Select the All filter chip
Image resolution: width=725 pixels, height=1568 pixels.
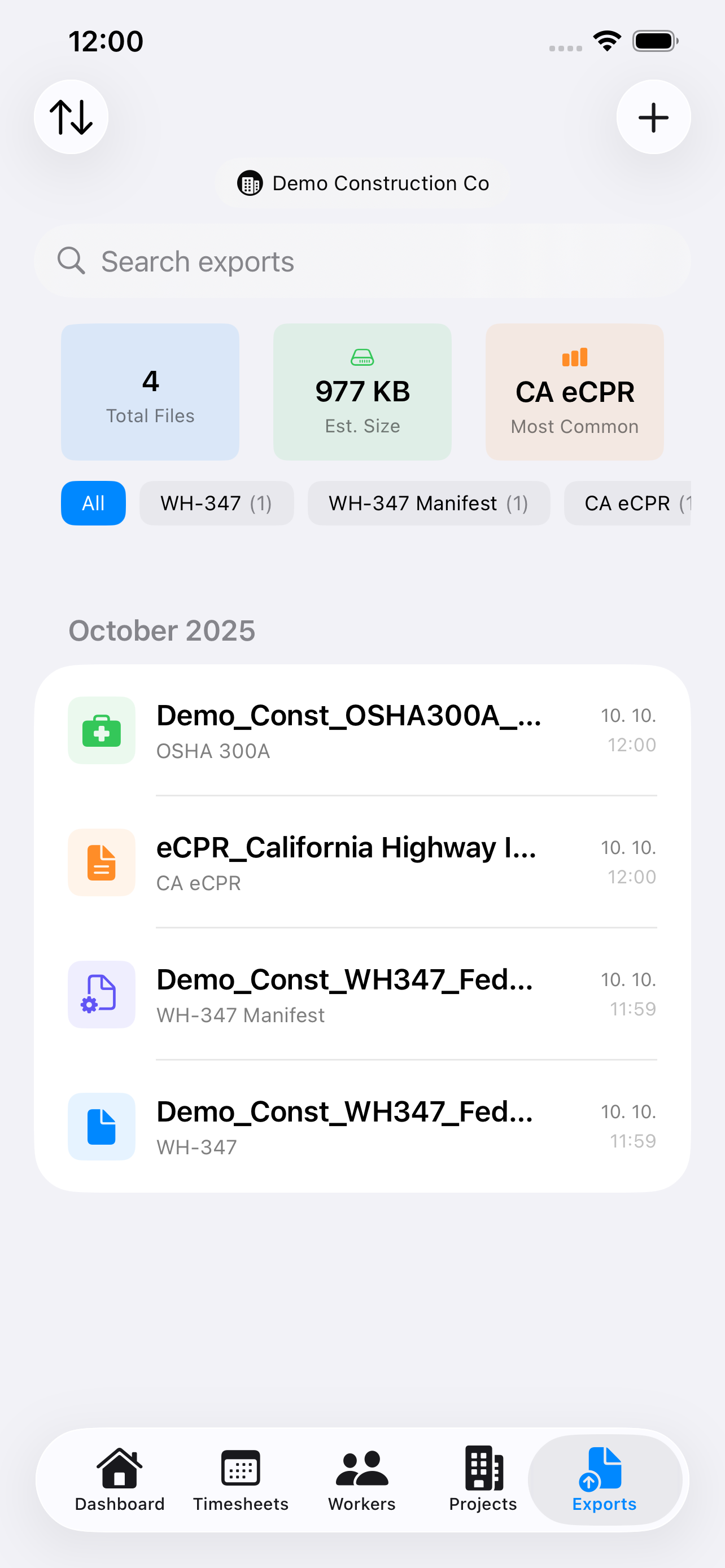pyautogui.click(x=93, y=503)
